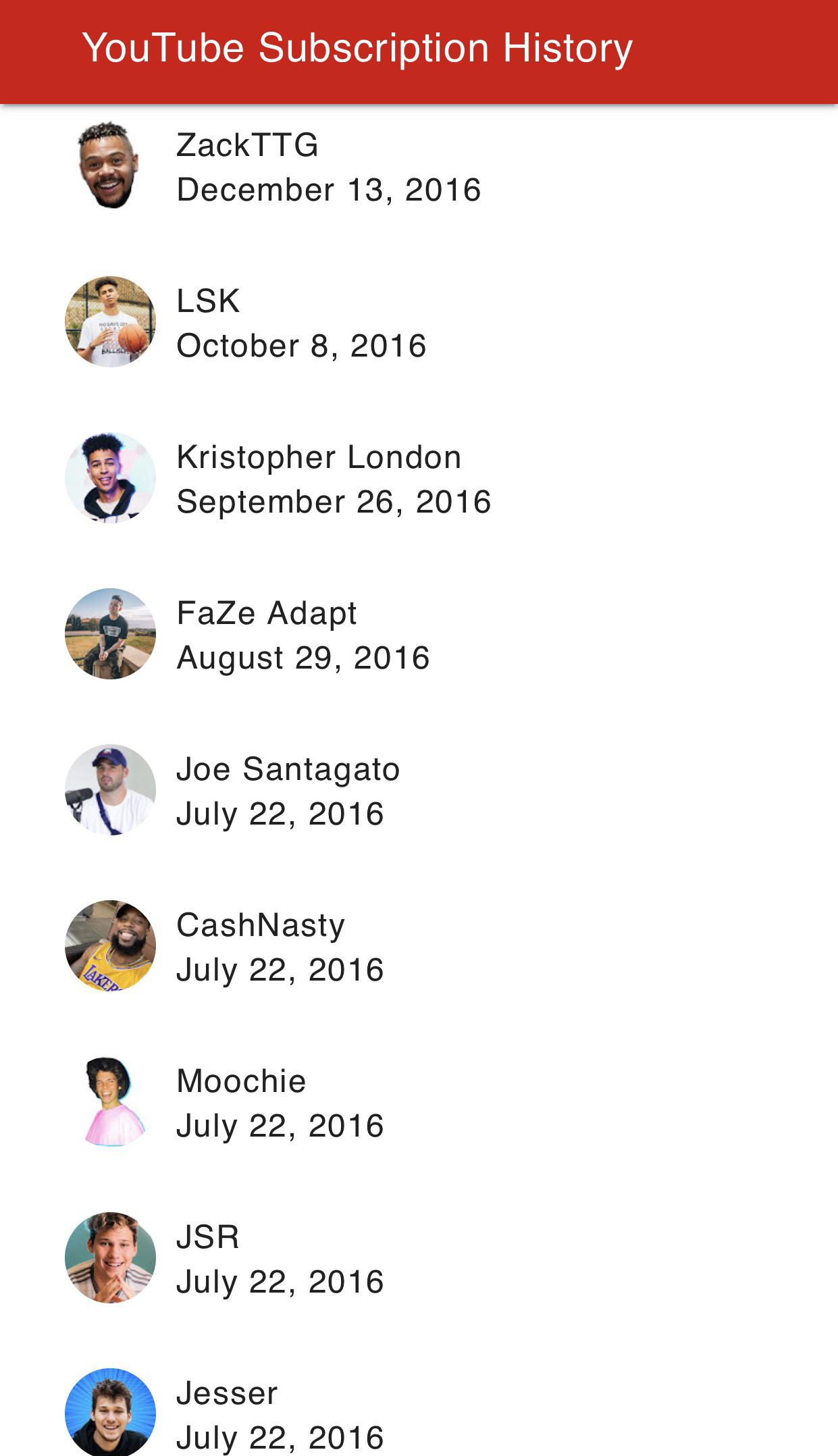This screenshot has width=838, height=1456.
Task: Open the FaZe Adapt channel name
Action: (266, 613)
